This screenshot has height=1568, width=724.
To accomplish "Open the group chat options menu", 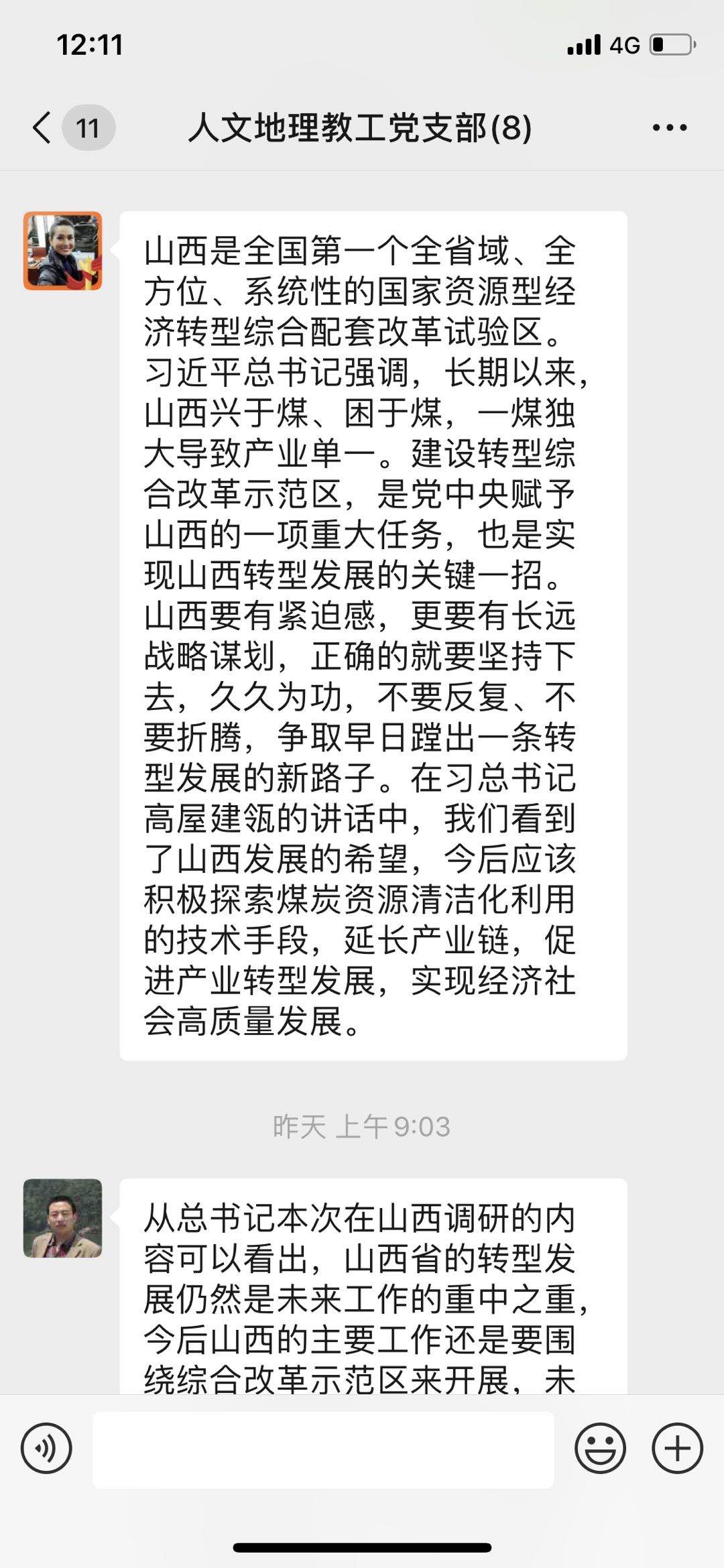I will 670,127.
